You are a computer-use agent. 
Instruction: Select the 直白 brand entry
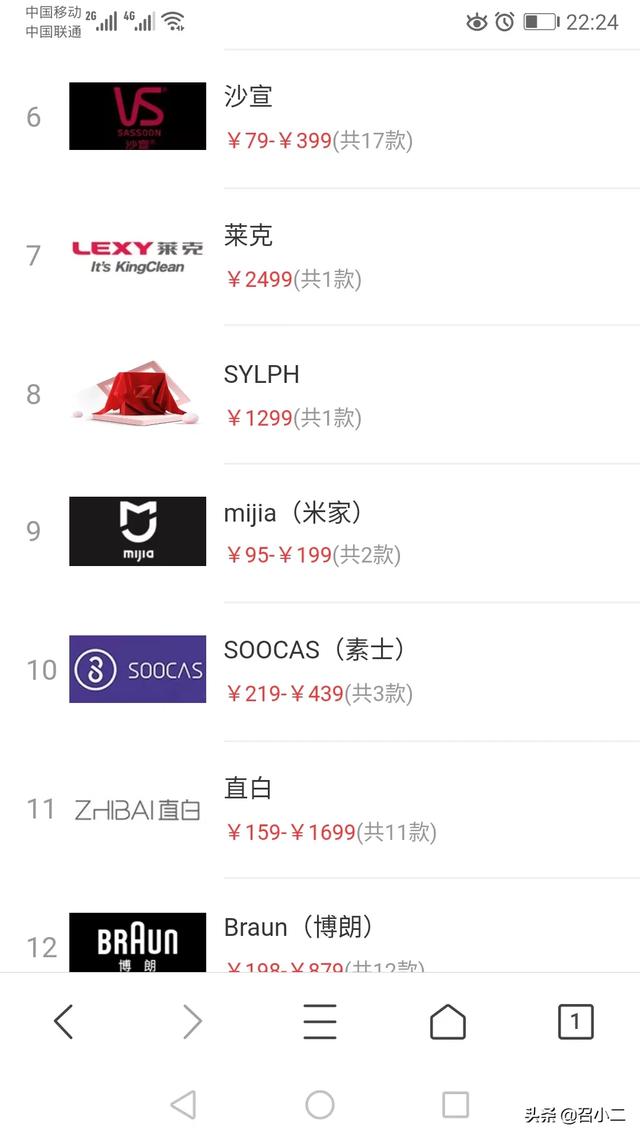pos(320,809)
